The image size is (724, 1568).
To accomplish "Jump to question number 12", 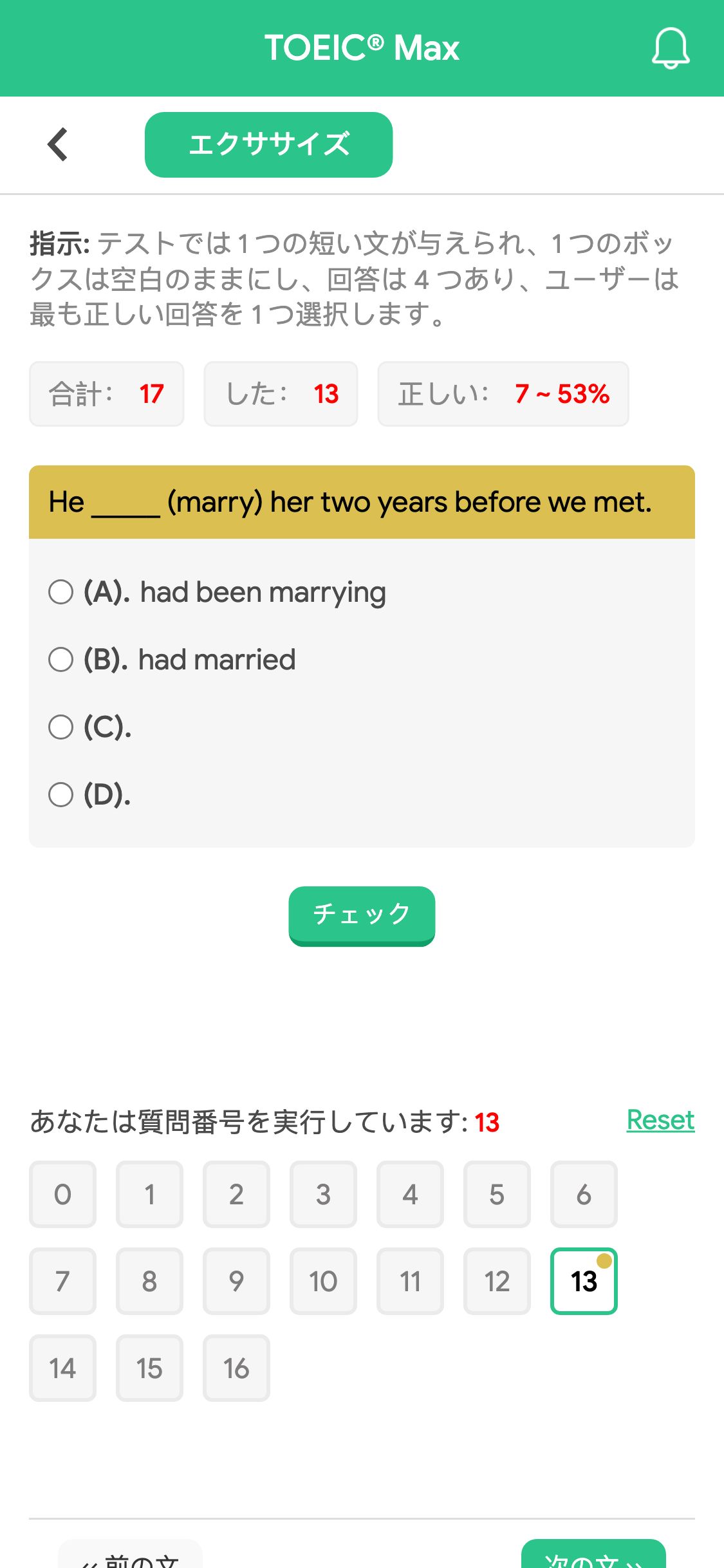I will (x=497, y=1281).
